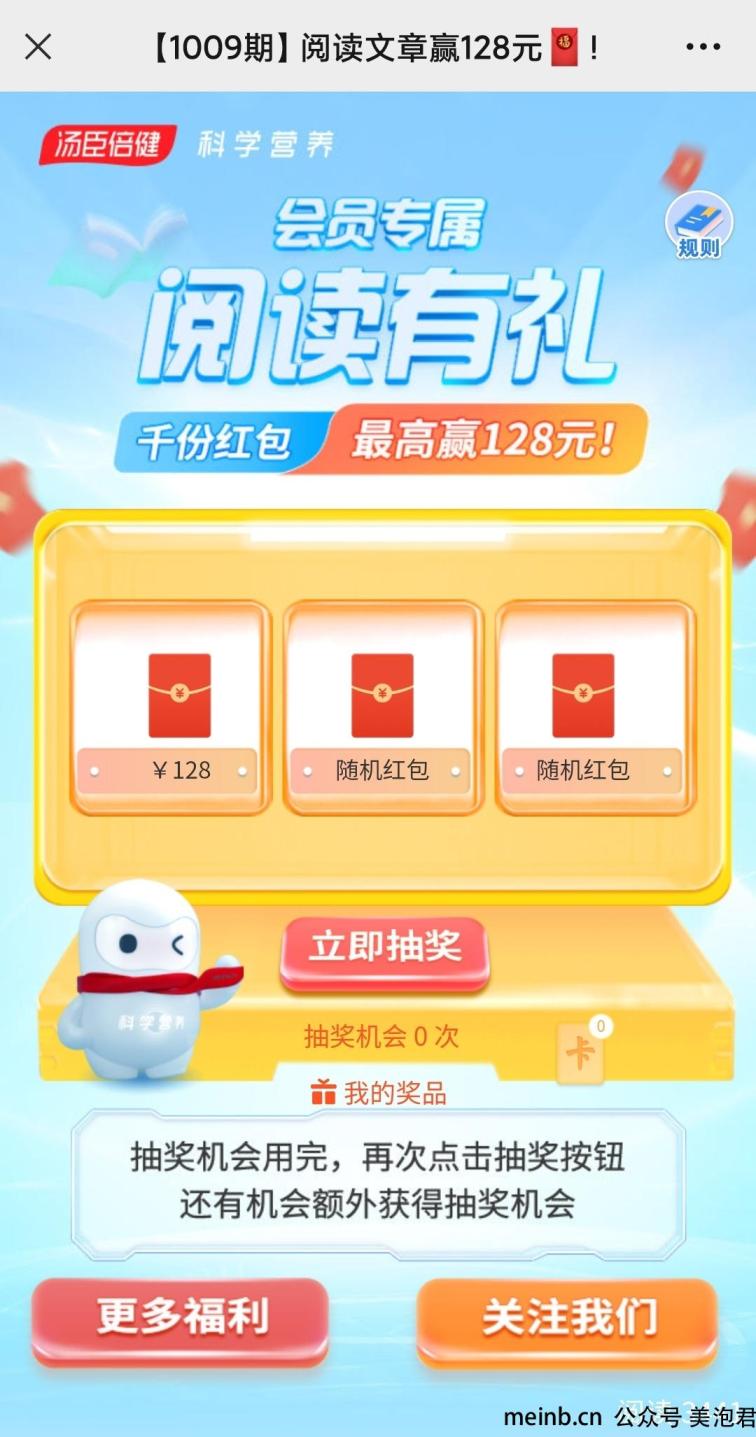
Task: Tap the 立即抽奖 draw button
Action: click(385, 950)
